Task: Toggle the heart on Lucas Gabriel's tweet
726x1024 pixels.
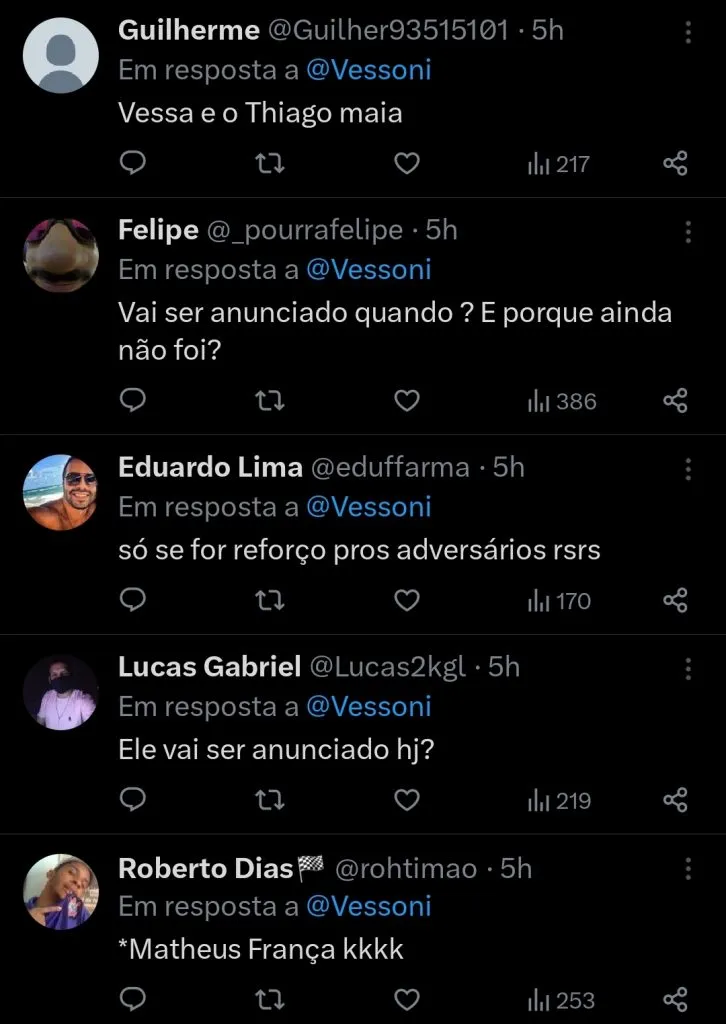Action: 406,800
